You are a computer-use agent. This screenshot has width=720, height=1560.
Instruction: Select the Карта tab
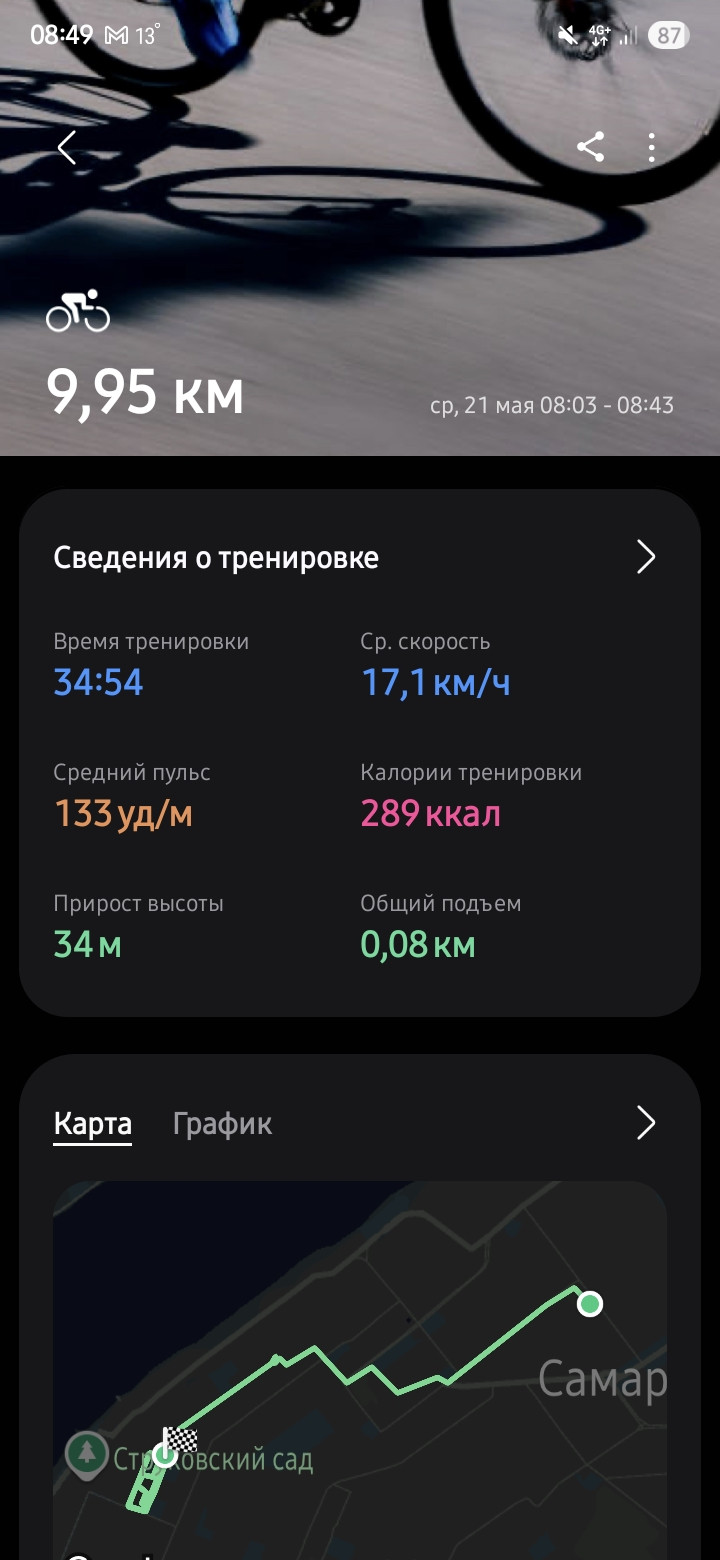click(x=92, y=1124)
